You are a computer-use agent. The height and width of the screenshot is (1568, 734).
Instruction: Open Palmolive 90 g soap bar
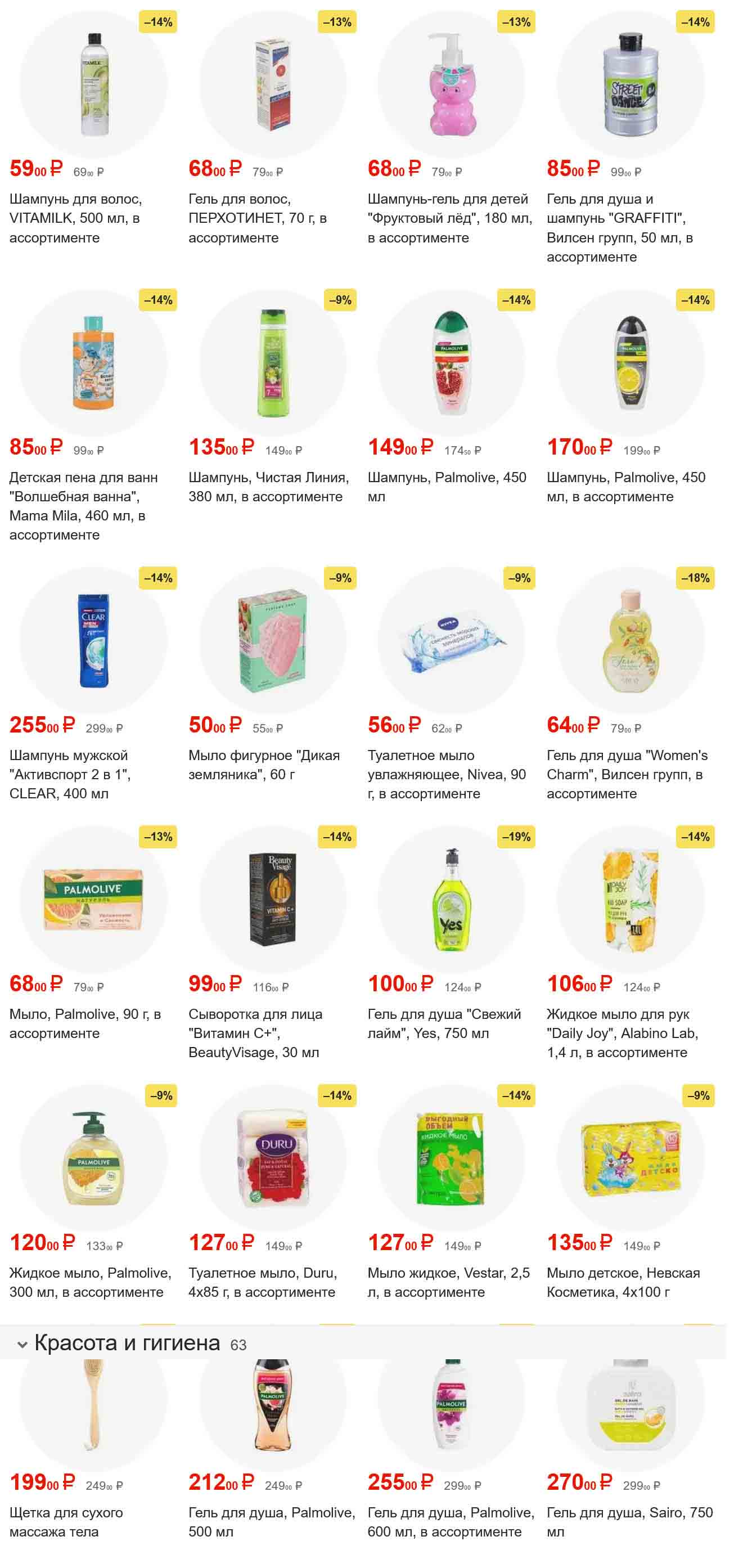point(93,900)
